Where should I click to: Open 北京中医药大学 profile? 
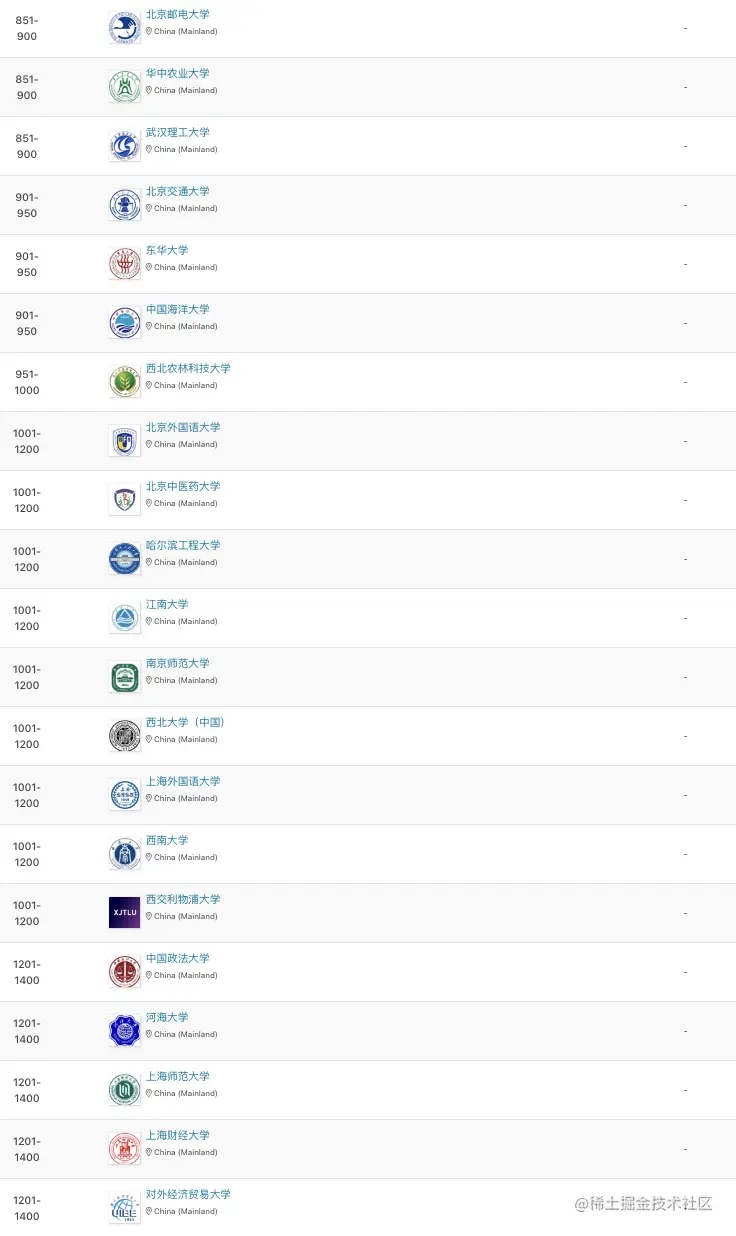click(183, 486)
